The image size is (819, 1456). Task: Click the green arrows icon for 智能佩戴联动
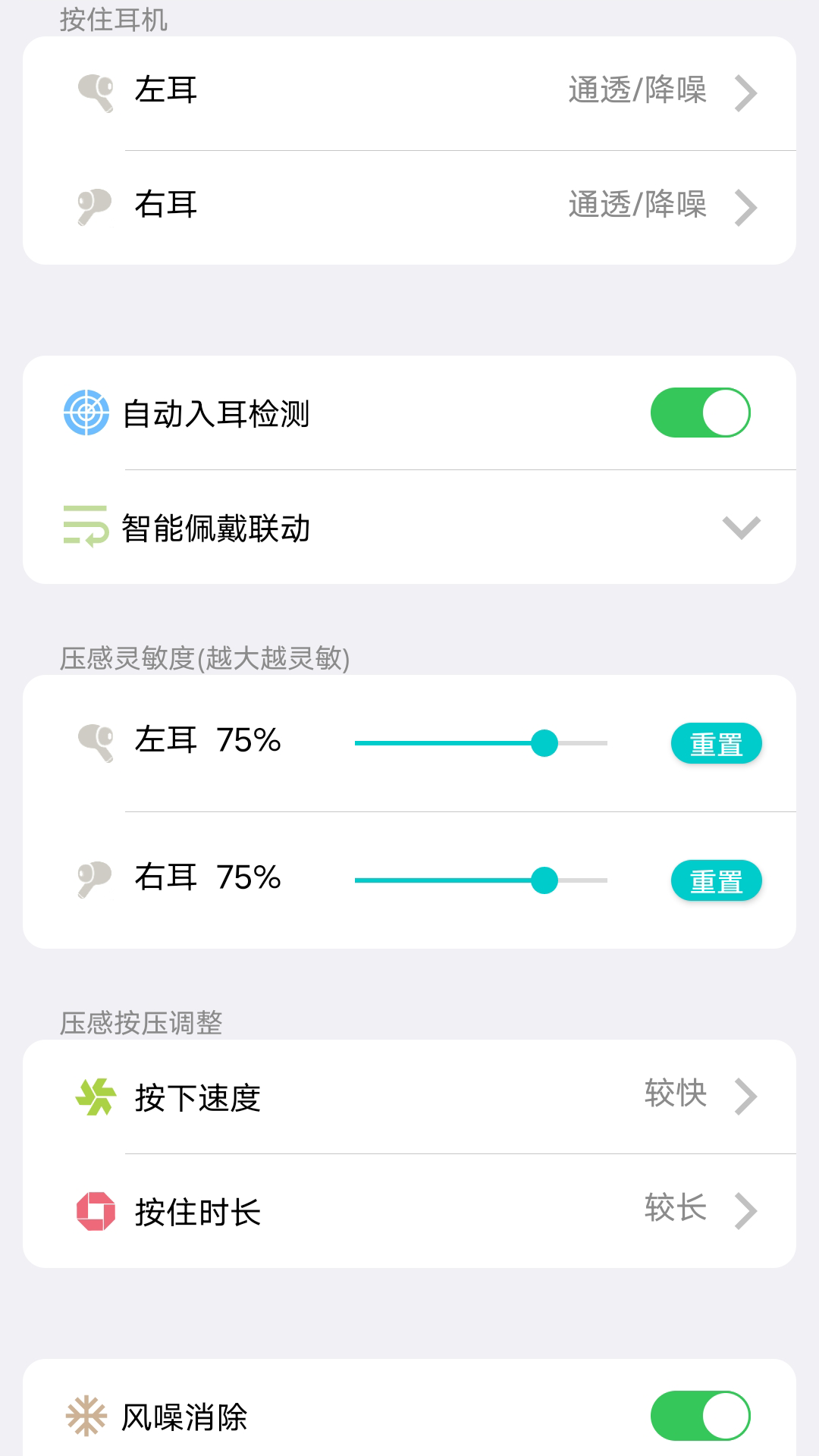tap(85, 526)
